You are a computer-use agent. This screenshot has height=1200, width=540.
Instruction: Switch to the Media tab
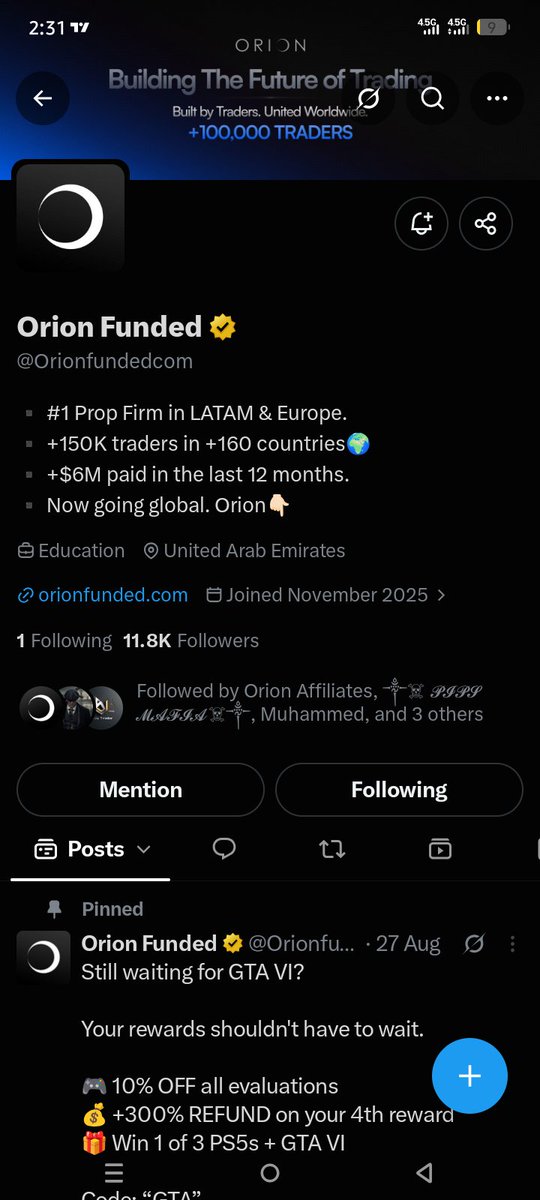point(440,850)
